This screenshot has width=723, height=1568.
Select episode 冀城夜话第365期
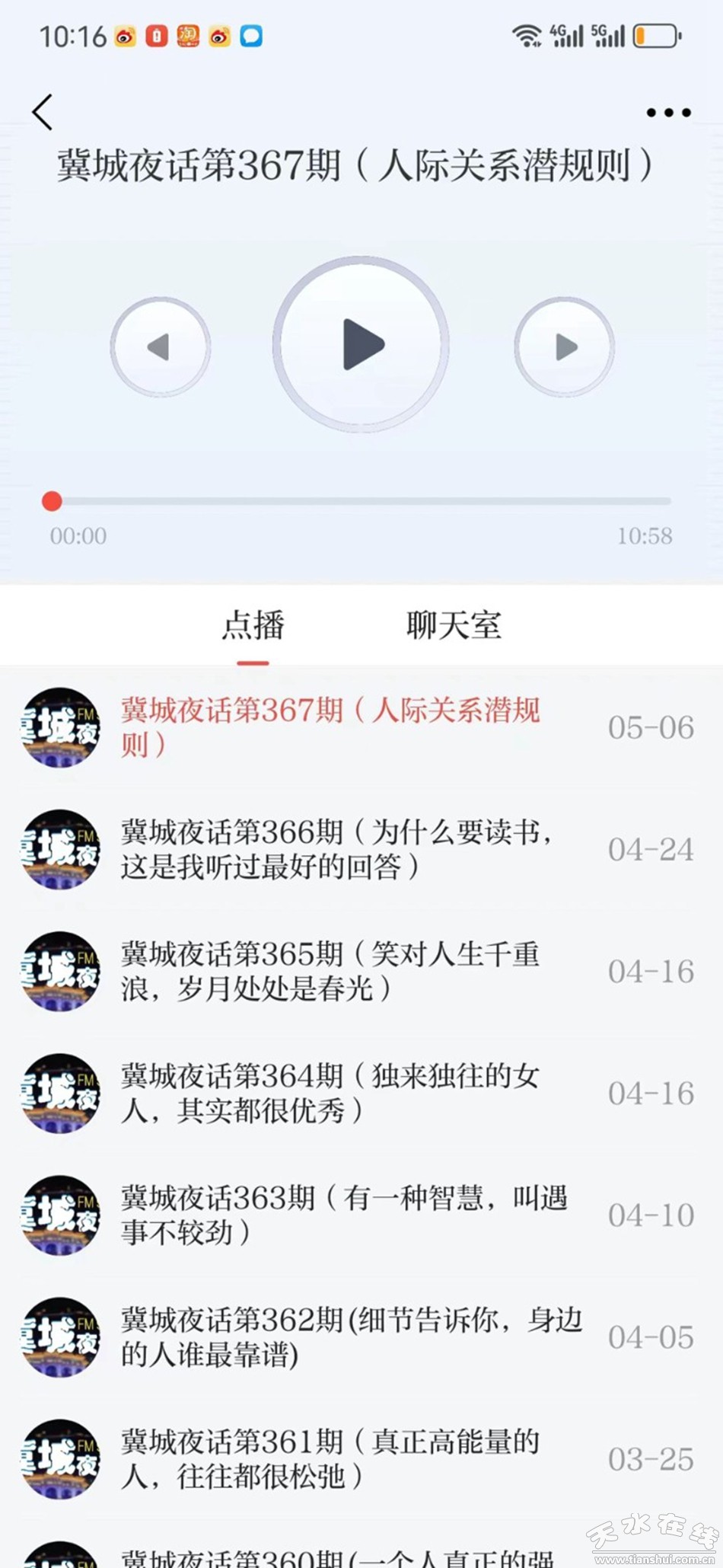(330, 971)
